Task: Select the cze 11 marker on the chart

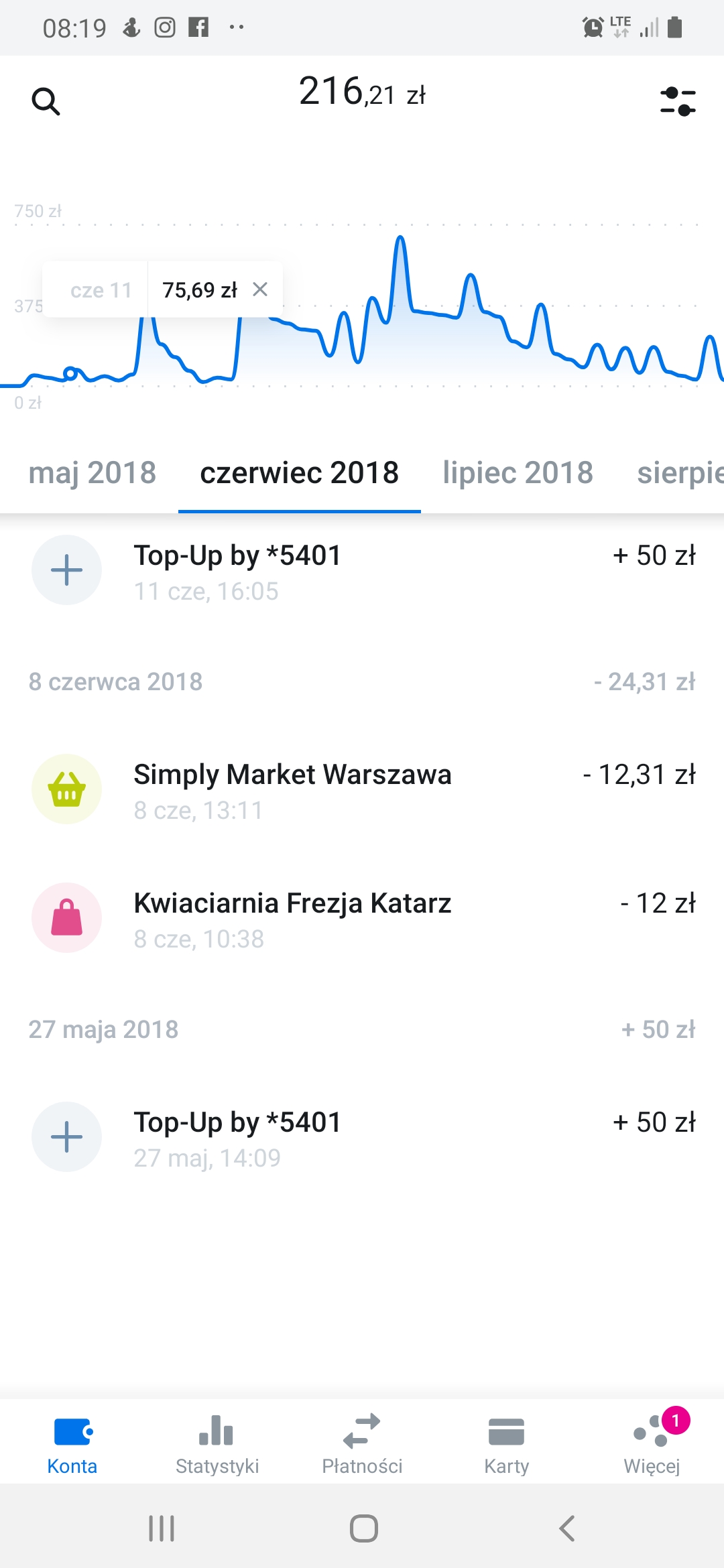Action: [x=102, y=289]
